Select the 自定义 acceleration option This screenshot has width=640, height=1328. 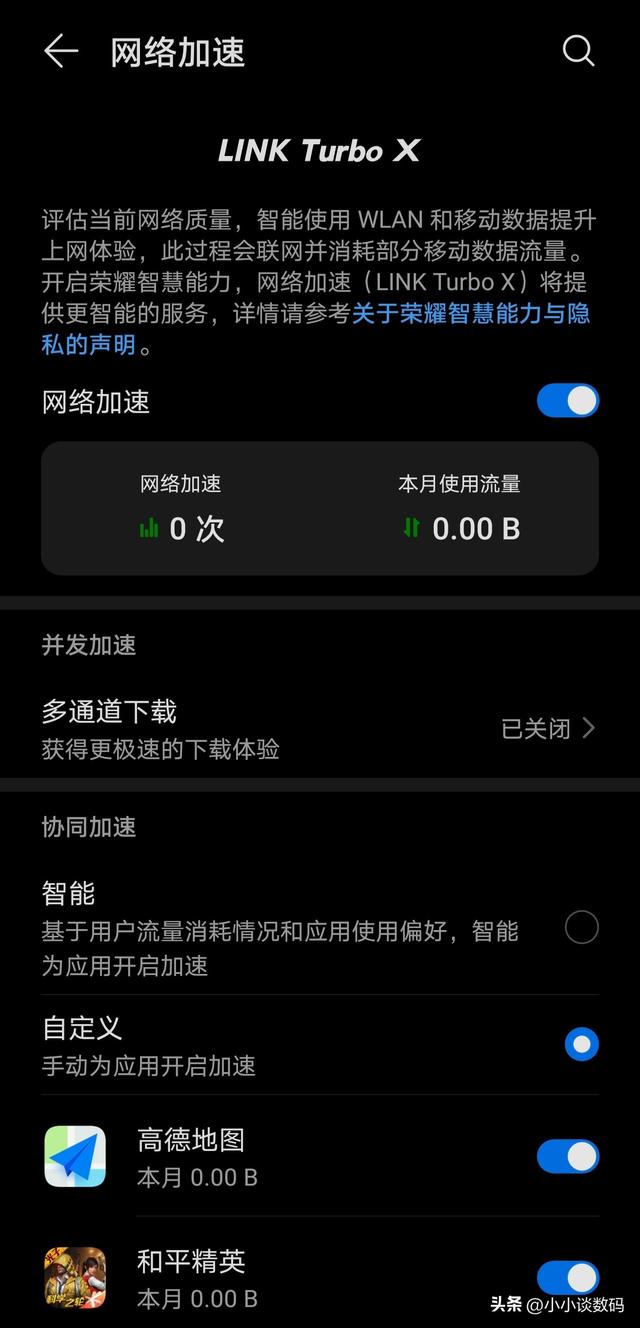tap(581, 1045)
